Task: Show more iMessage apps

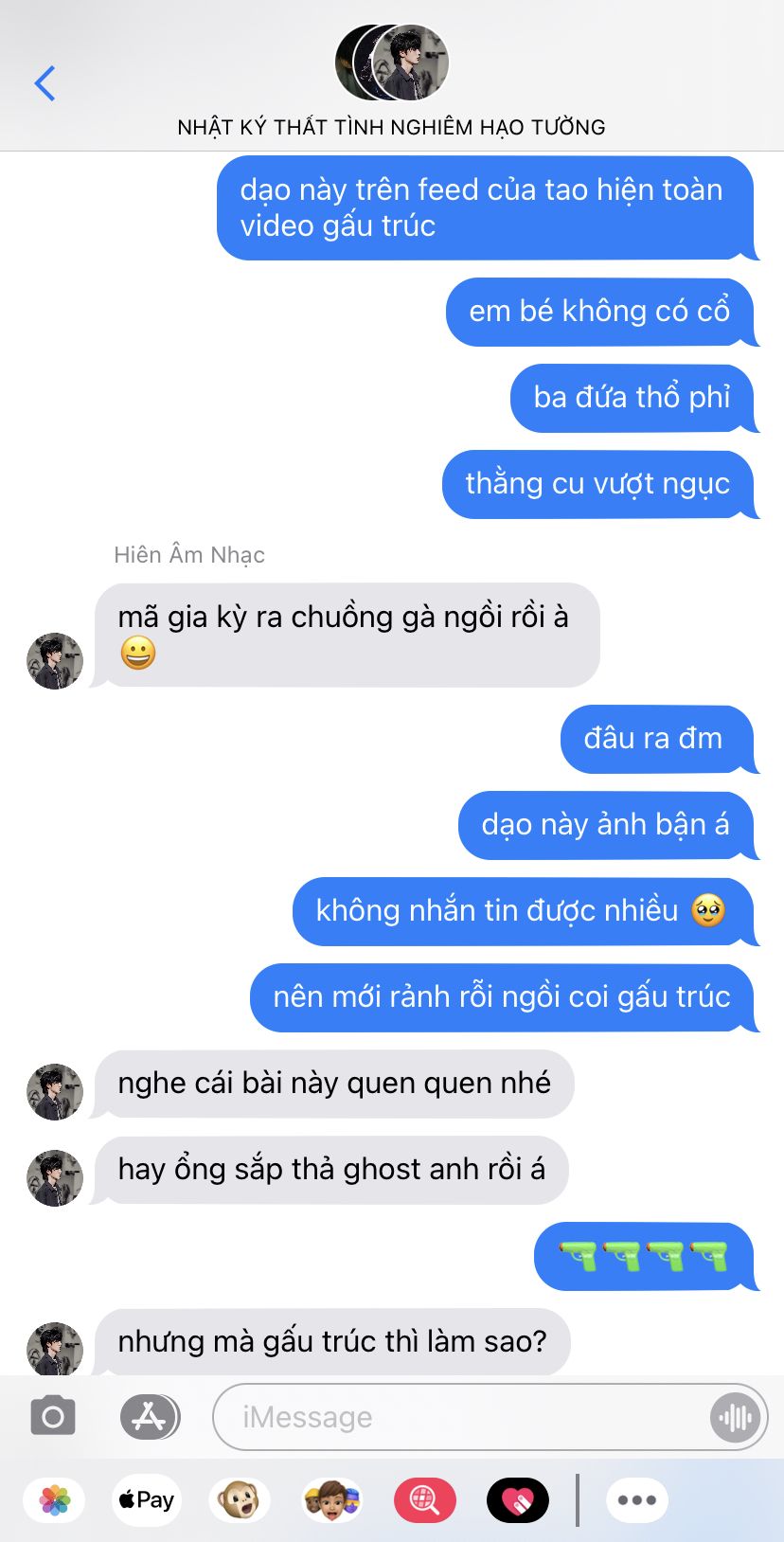Action: click(637, 1500)
